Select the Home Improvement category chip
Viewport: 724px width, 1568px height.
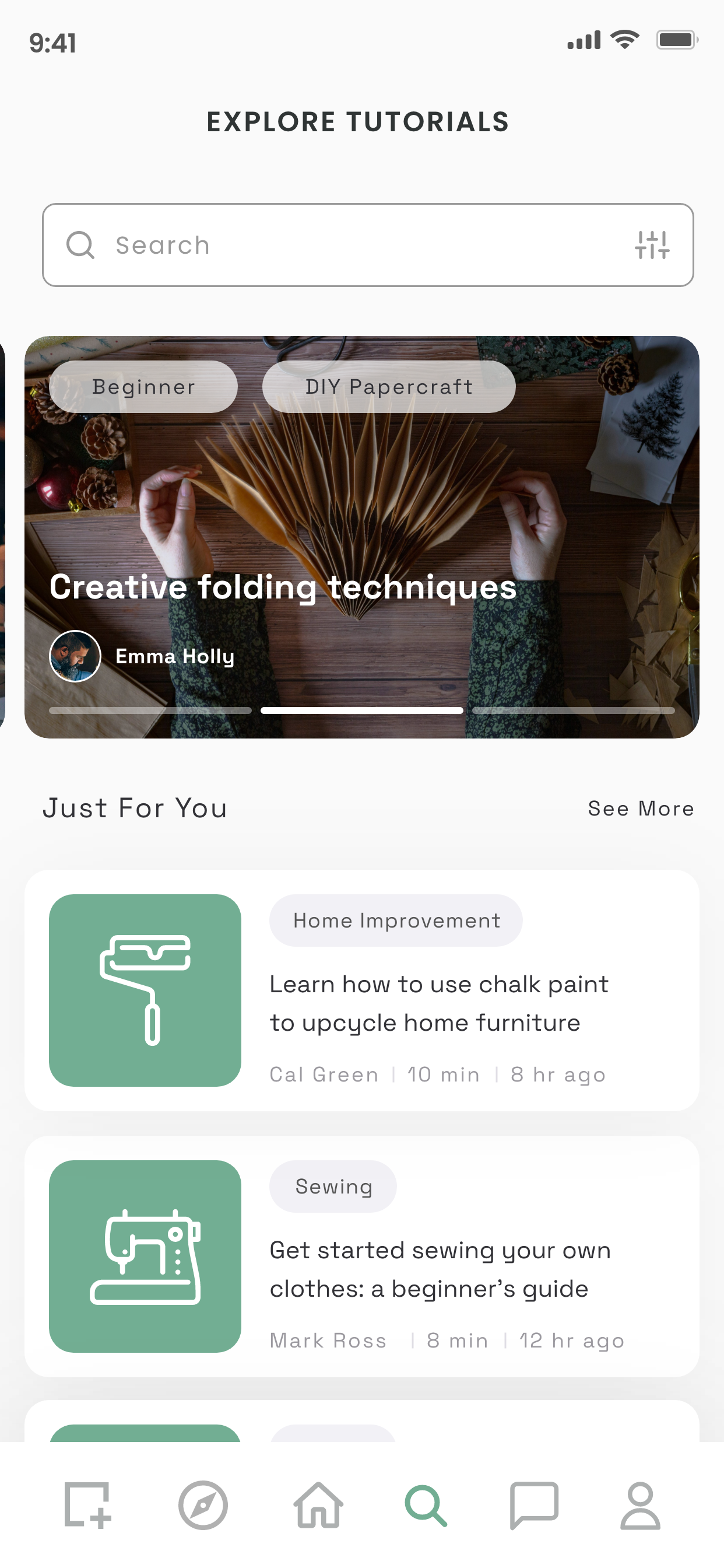point(396,921)
